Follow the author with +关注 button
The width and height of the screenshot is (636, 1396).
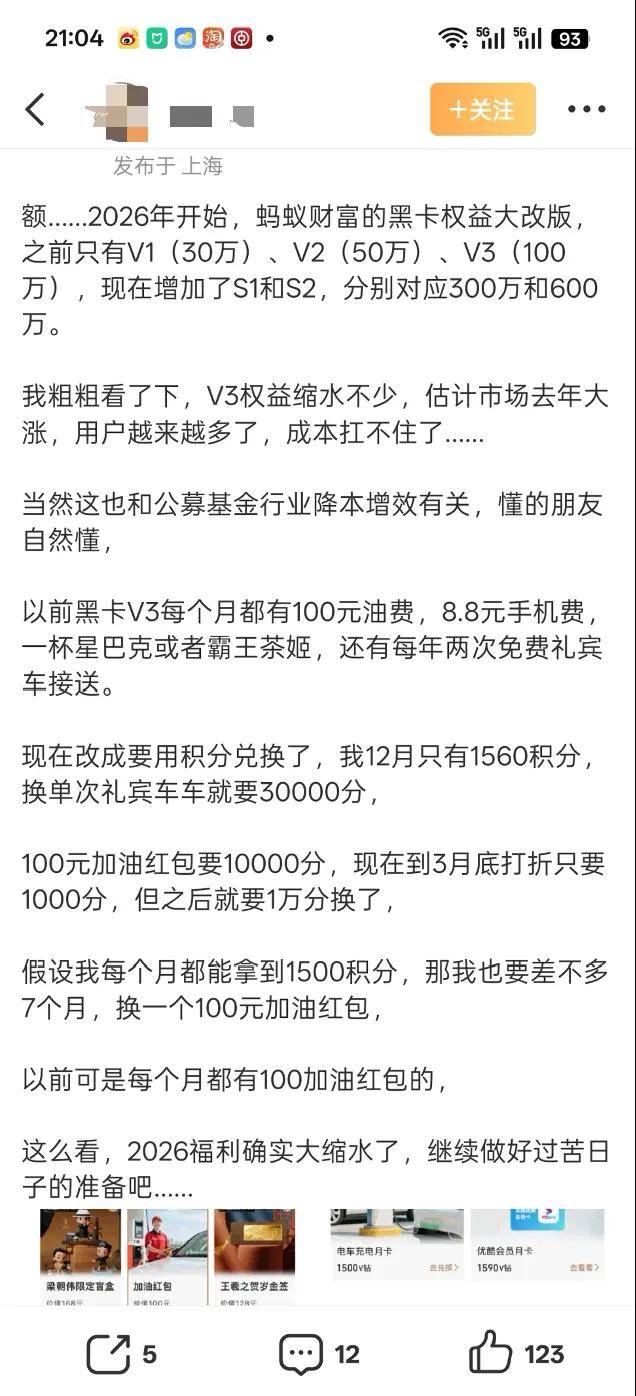483,110
